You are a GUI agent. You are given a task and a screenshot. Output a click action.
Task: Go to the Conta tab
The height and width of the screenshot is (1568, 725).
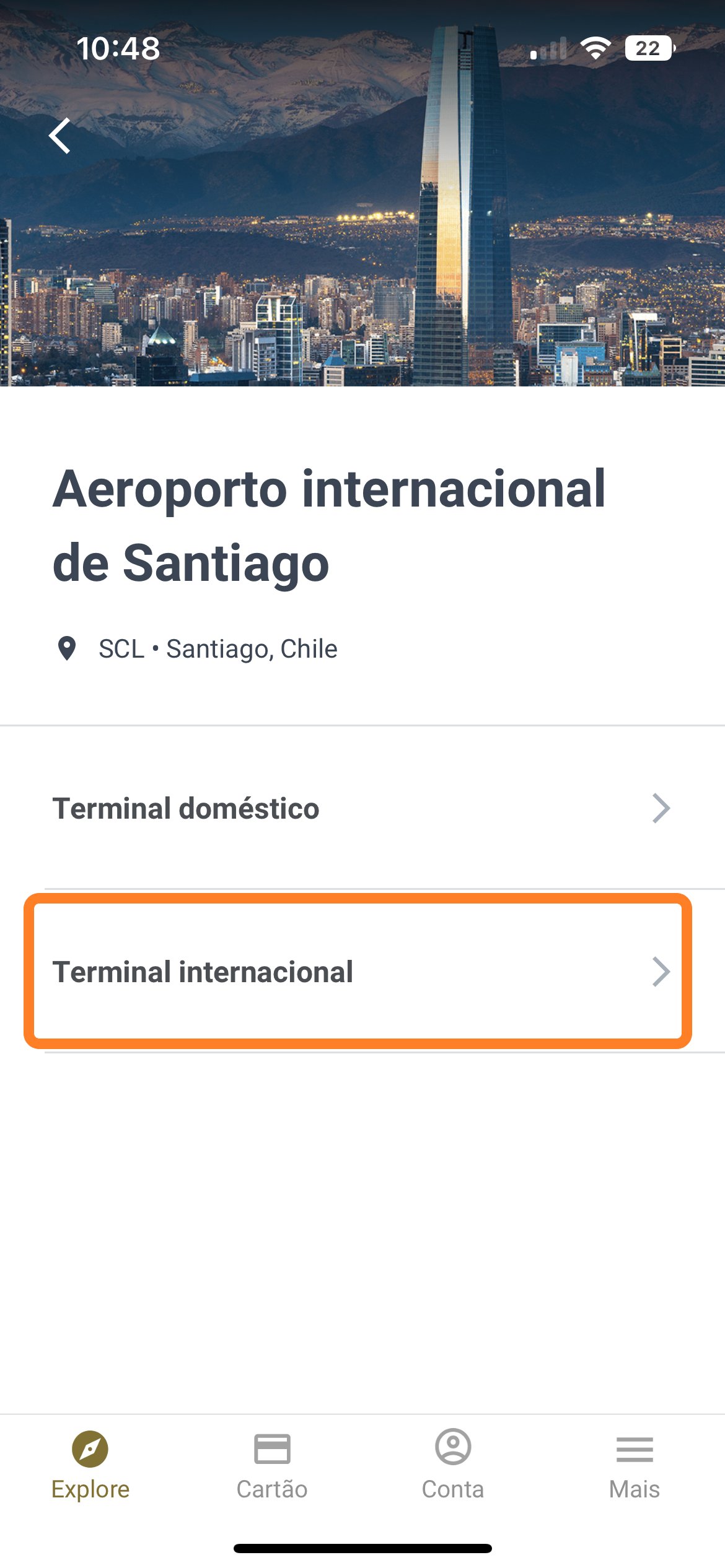coord(453,1466)
